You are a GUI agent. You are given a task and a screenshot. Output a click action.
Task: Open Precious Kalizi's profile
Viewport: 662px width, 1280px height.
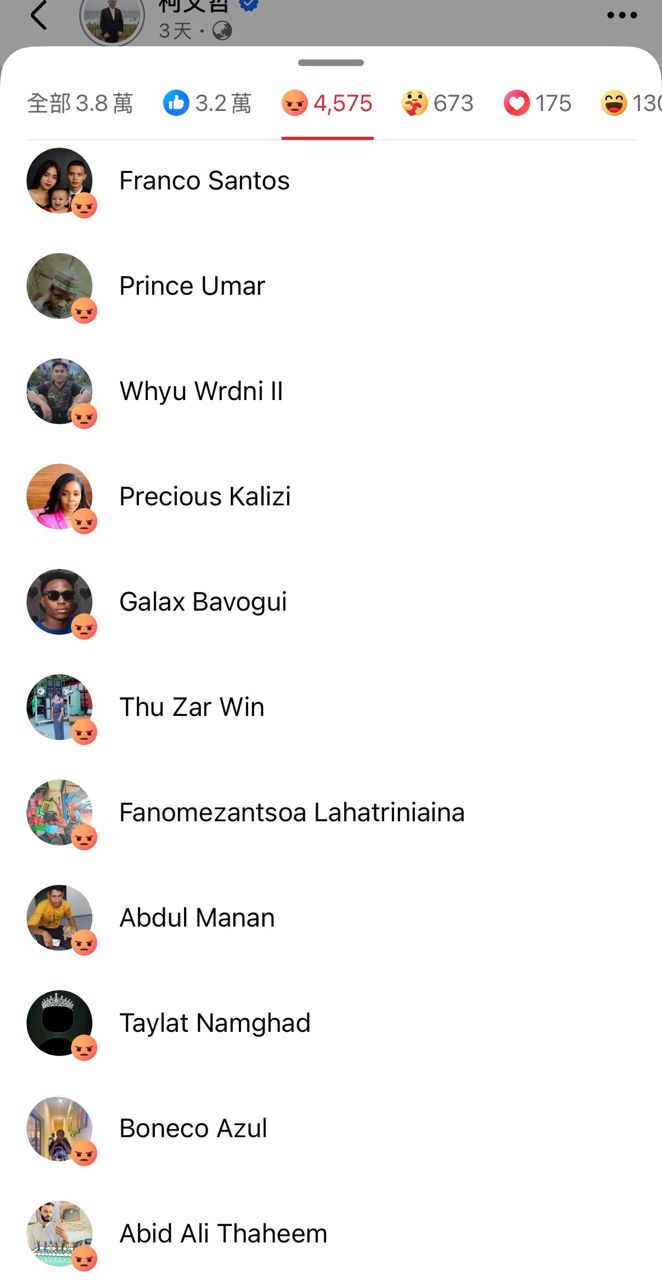coord(205,497)
